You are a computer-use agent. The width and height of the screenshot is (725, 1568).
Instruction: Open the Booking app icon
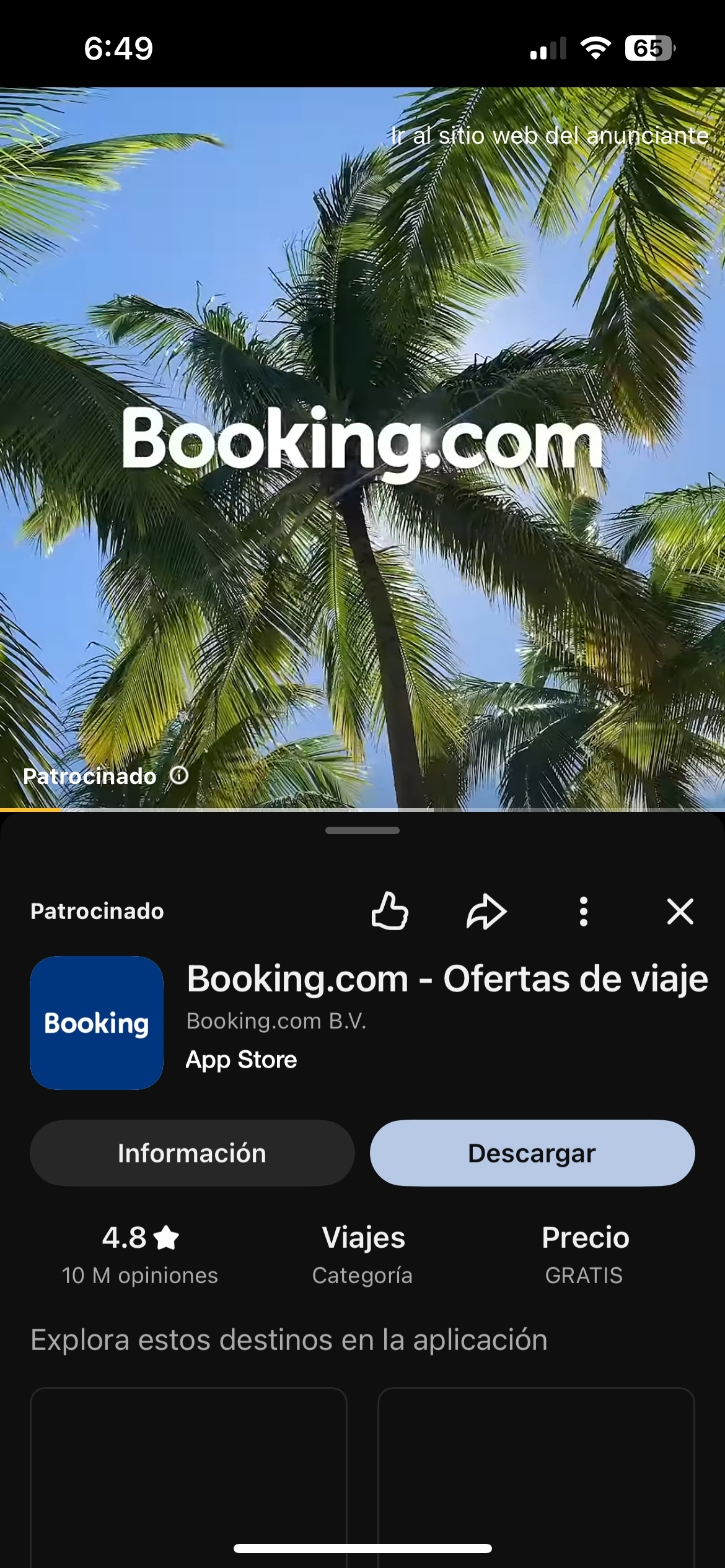[97, 1023]
